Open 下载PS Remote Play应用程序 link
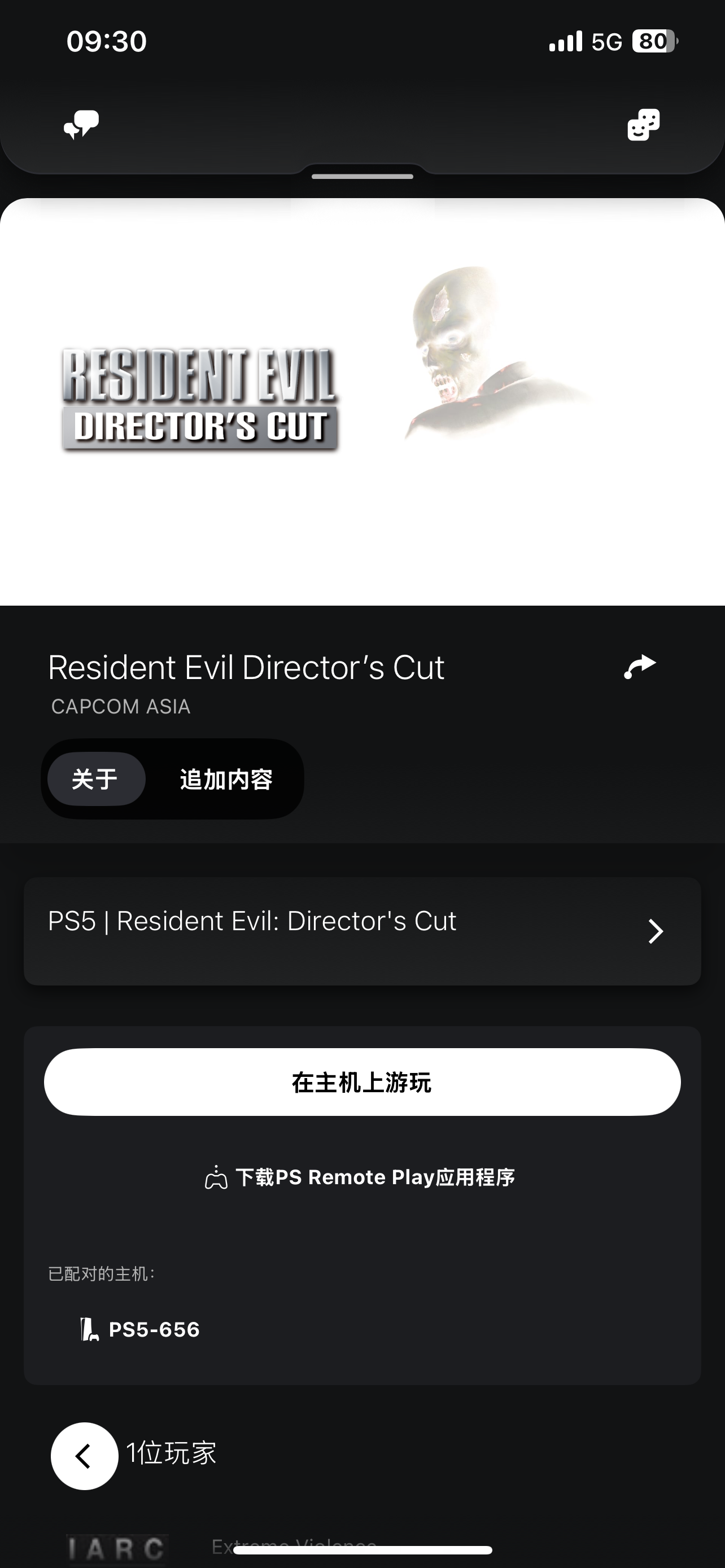725x1568 pixels. tap(361, 1177)
